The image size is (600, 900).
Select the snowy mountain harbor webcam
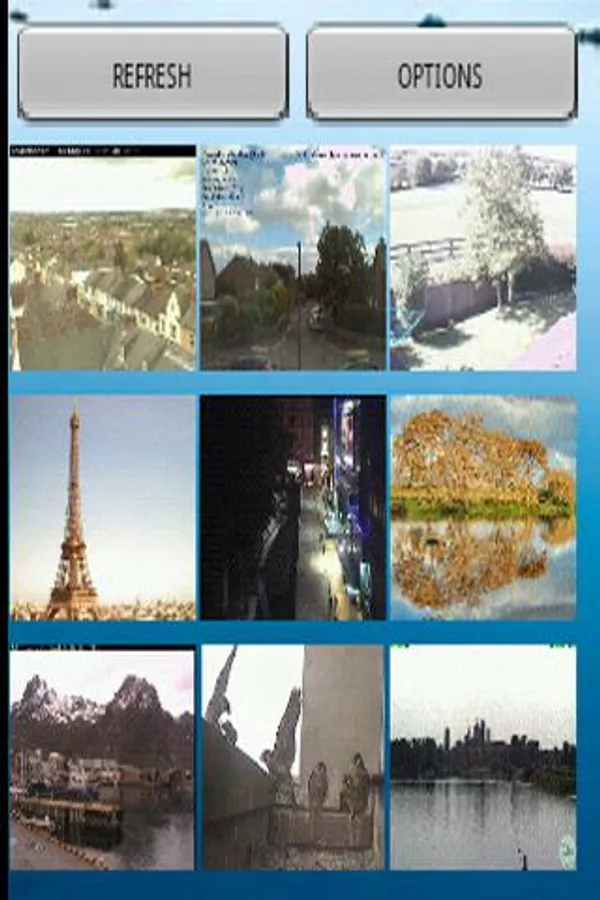[x=102, y=757]
